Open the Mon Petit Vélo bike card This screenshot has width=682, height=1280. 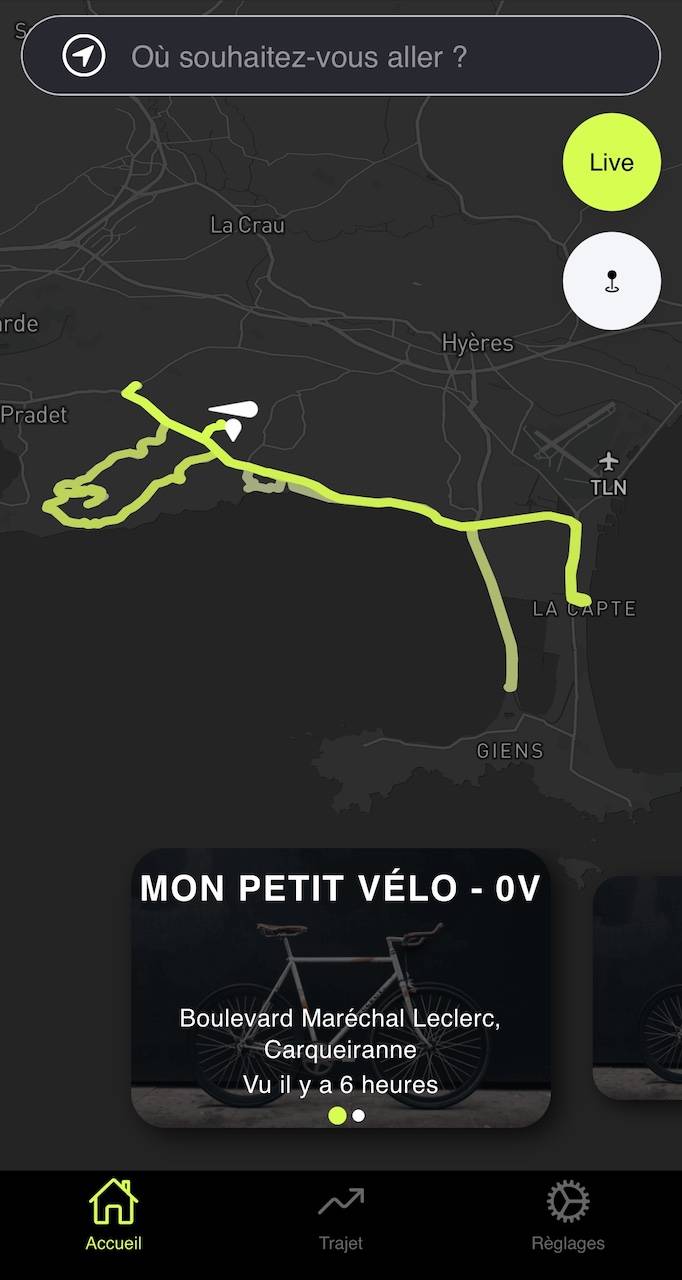pyautogui.click(x=341, y=988)
